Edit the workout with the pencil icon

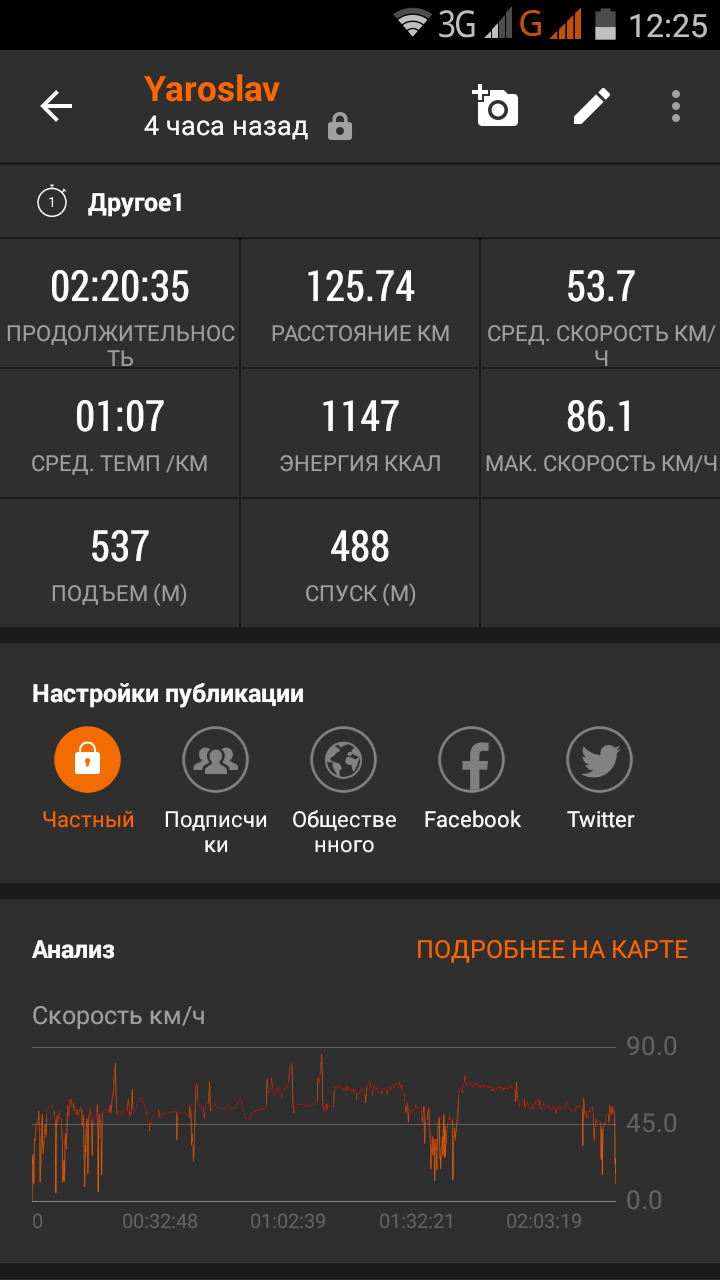pyautogui.click(x=592, y=106)
